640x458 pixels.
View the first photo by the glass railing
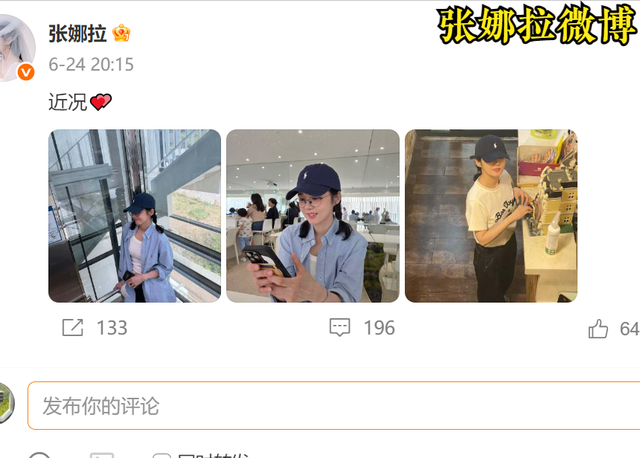[134, 216]
